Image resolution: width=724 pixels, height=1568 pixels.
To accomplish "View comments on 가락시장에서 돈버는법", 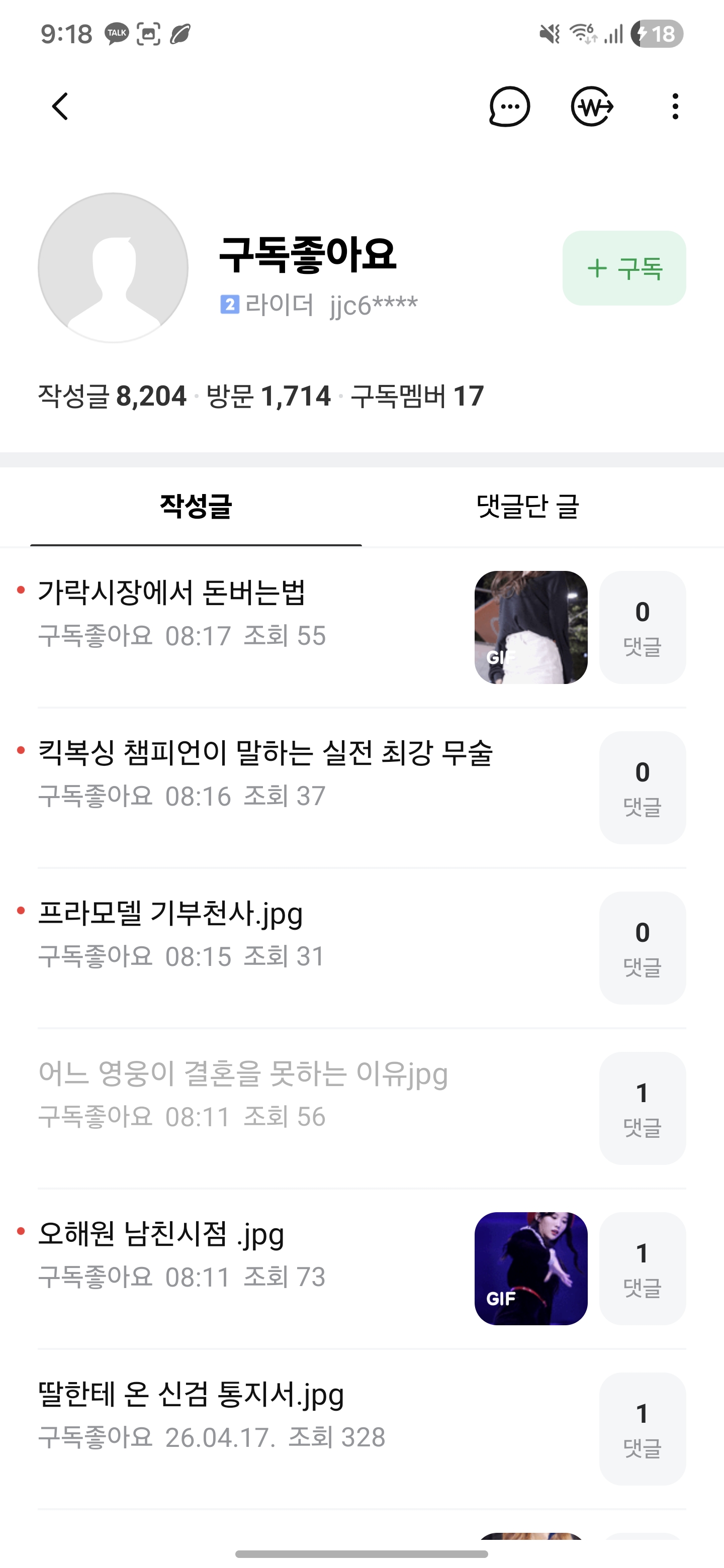I will (642, 627).
